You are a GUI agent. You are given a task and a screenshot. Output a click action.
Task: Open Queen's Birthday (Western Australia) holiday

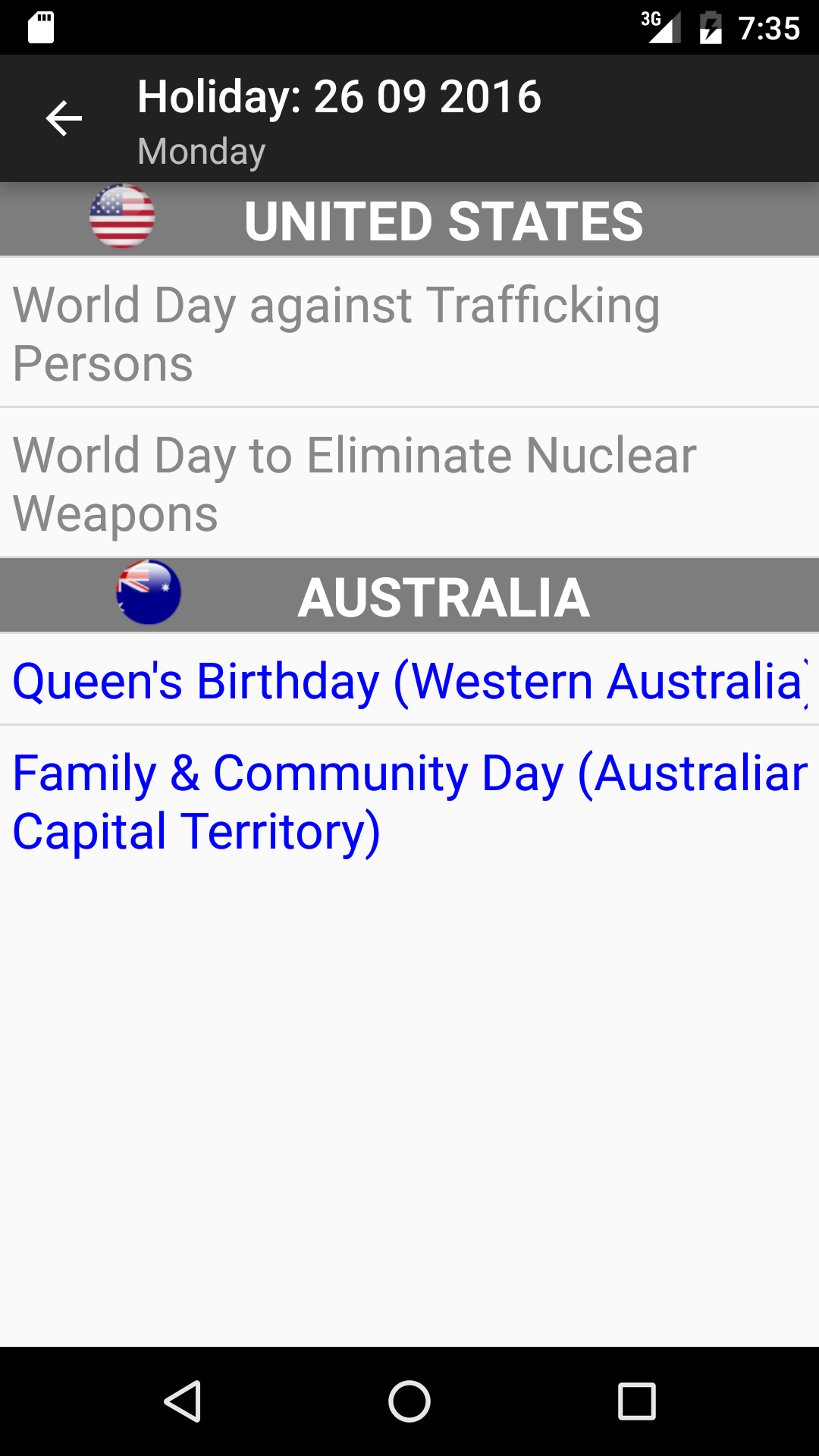pyautogui.click(x=409, y=680)
